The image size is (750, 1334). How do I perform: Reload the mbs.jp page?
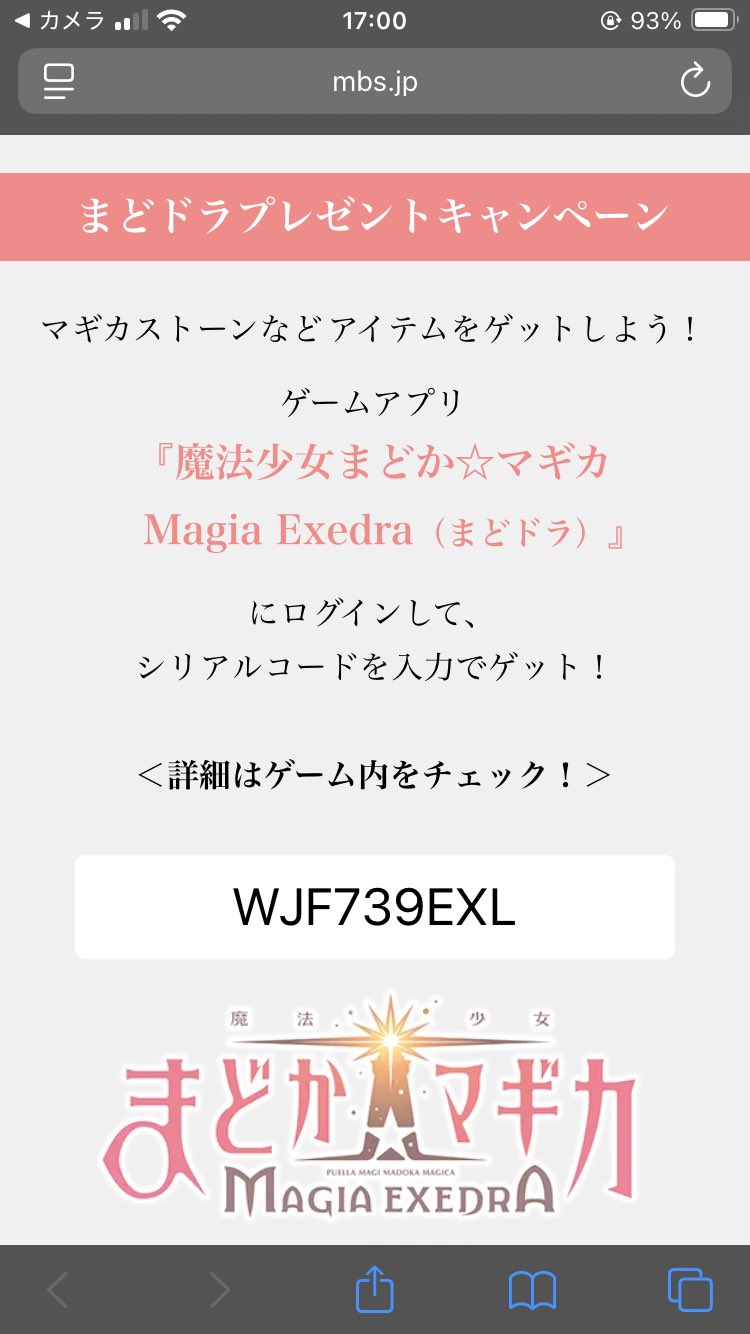click(694, 81)
